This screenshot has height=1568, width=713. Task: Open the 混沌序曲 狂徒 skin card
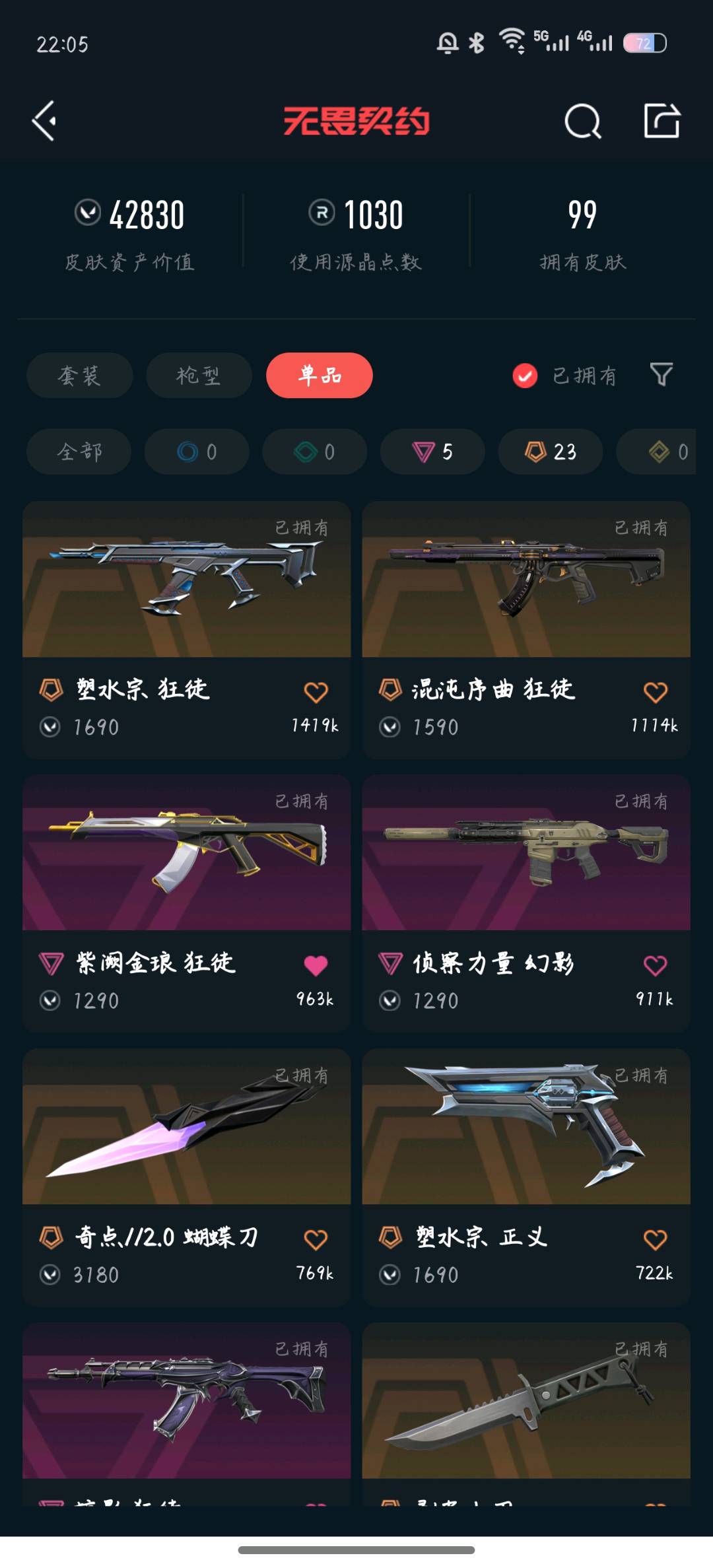click(526, 629)
